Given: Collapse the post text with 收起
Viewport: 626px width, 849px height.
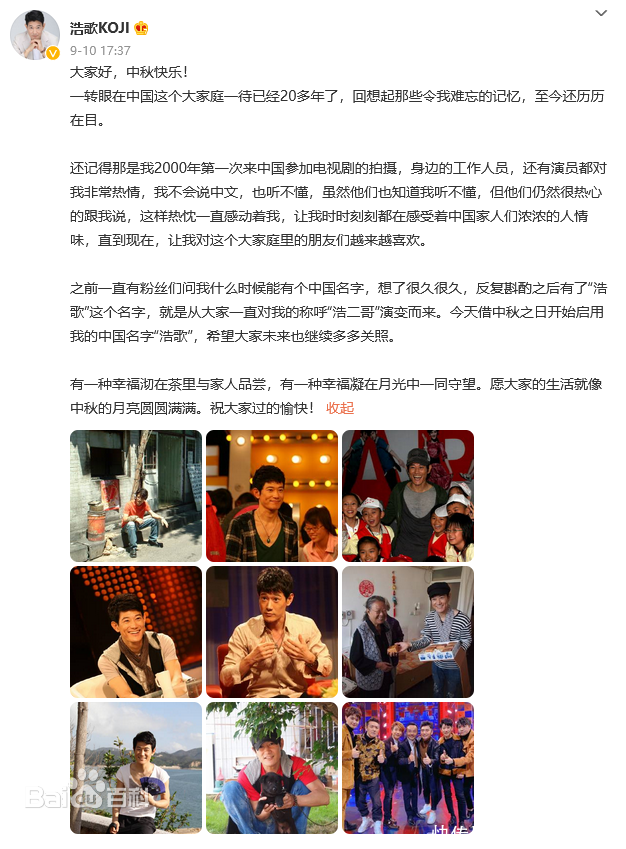Looking at the screenshot, I should tap(340, 408).
